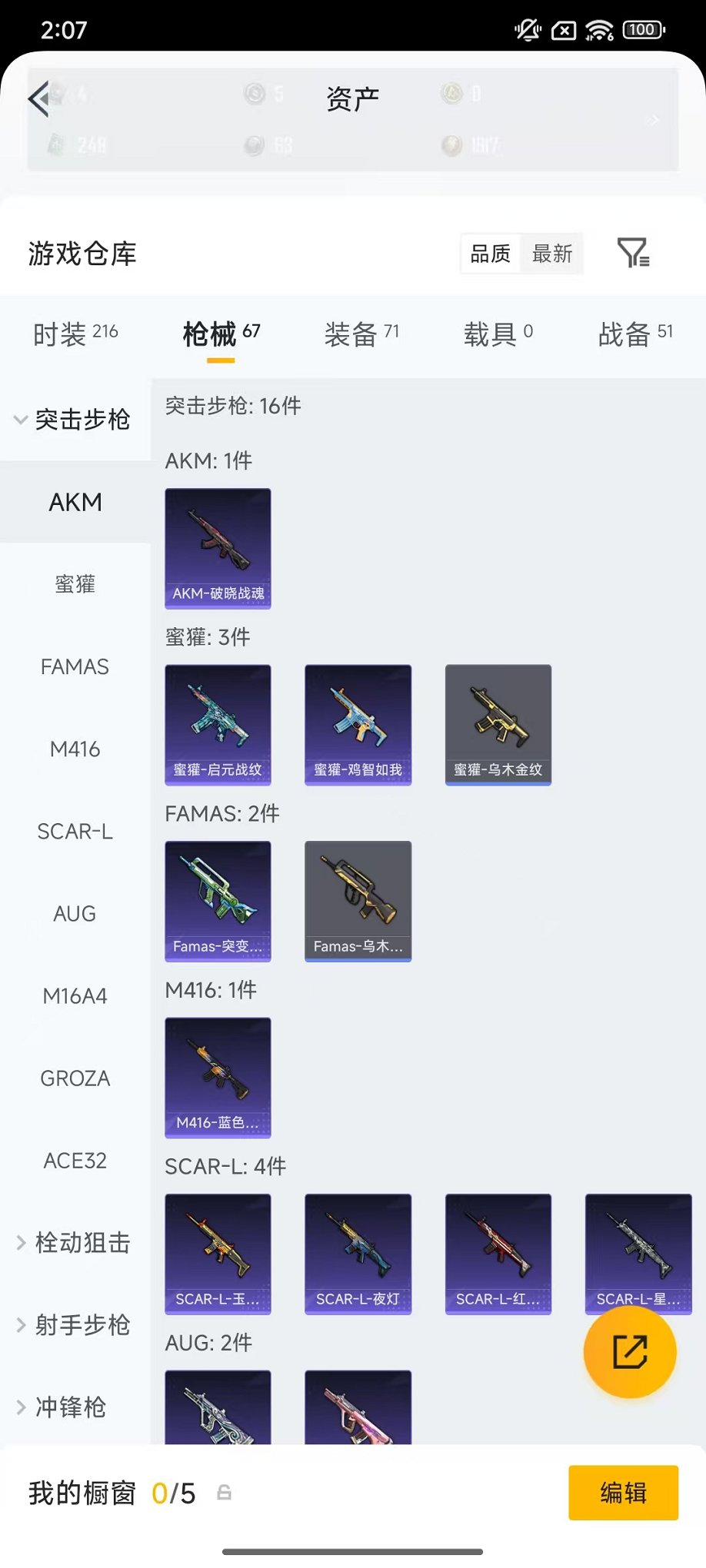The image size is (706, 1568).
Task: Open the 蜜獾-乌木金纹 skin
Action: [x=498, y=724]
